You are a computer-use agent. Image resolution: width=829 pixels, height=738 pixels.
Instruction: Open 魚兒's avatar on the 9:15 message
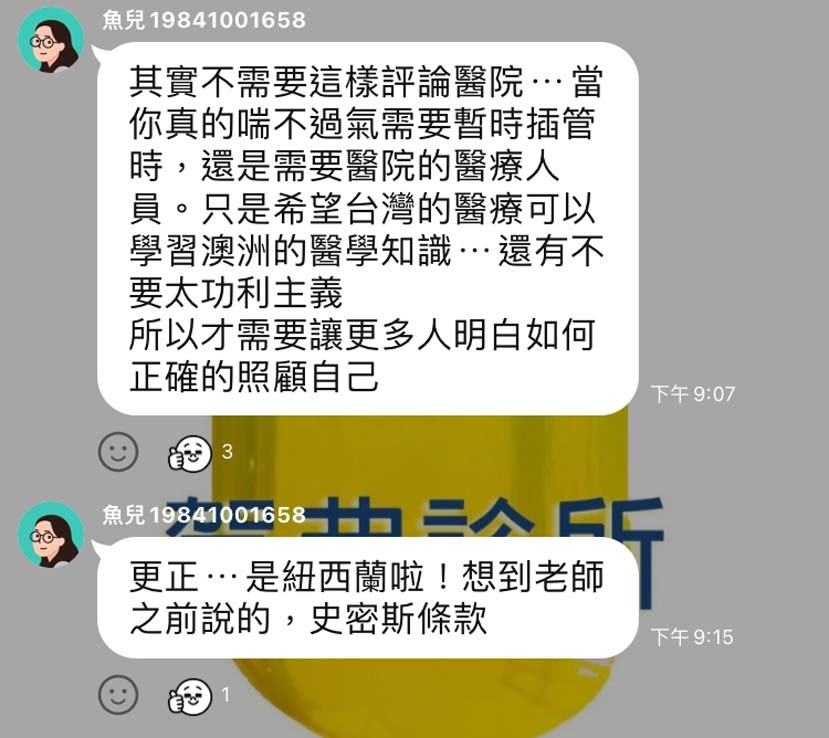coord(51,535)
